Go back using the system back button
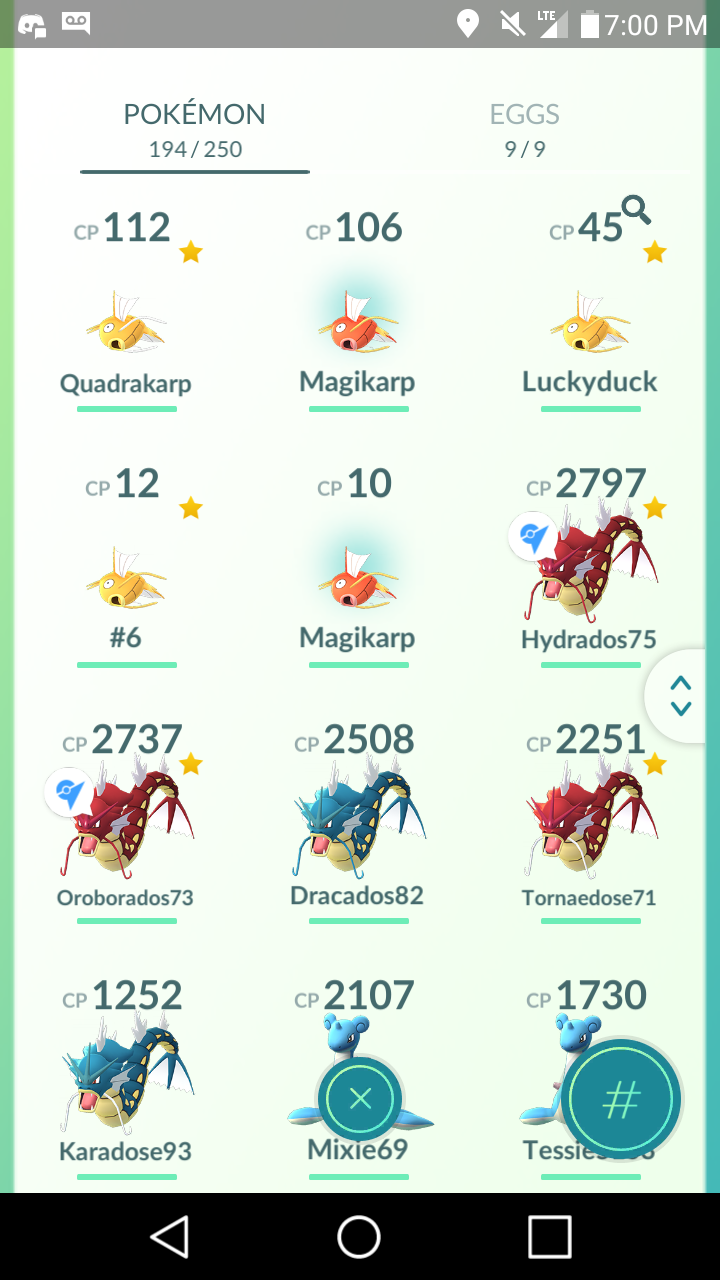Screen dimensions: 720x1280 tap(170, 1237)
